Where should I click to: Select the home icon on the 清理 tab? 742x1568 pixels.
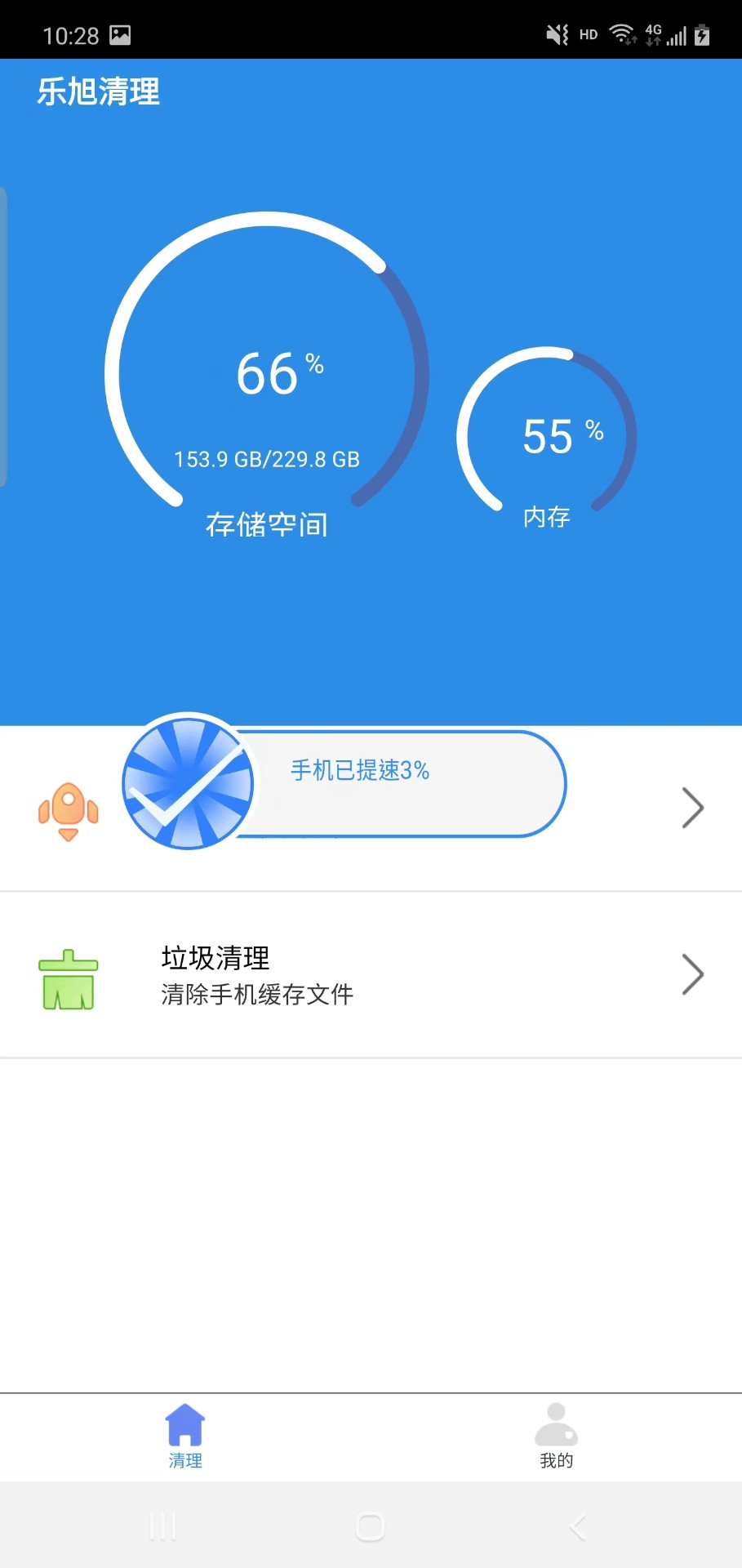click(x=185, y=1425)
